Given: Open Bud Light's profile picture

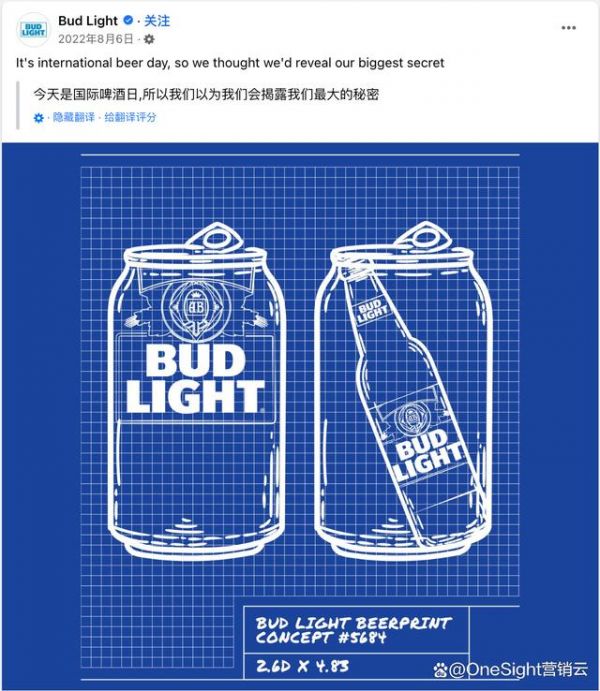Looking at the screenshot, I should coord(33,29).
